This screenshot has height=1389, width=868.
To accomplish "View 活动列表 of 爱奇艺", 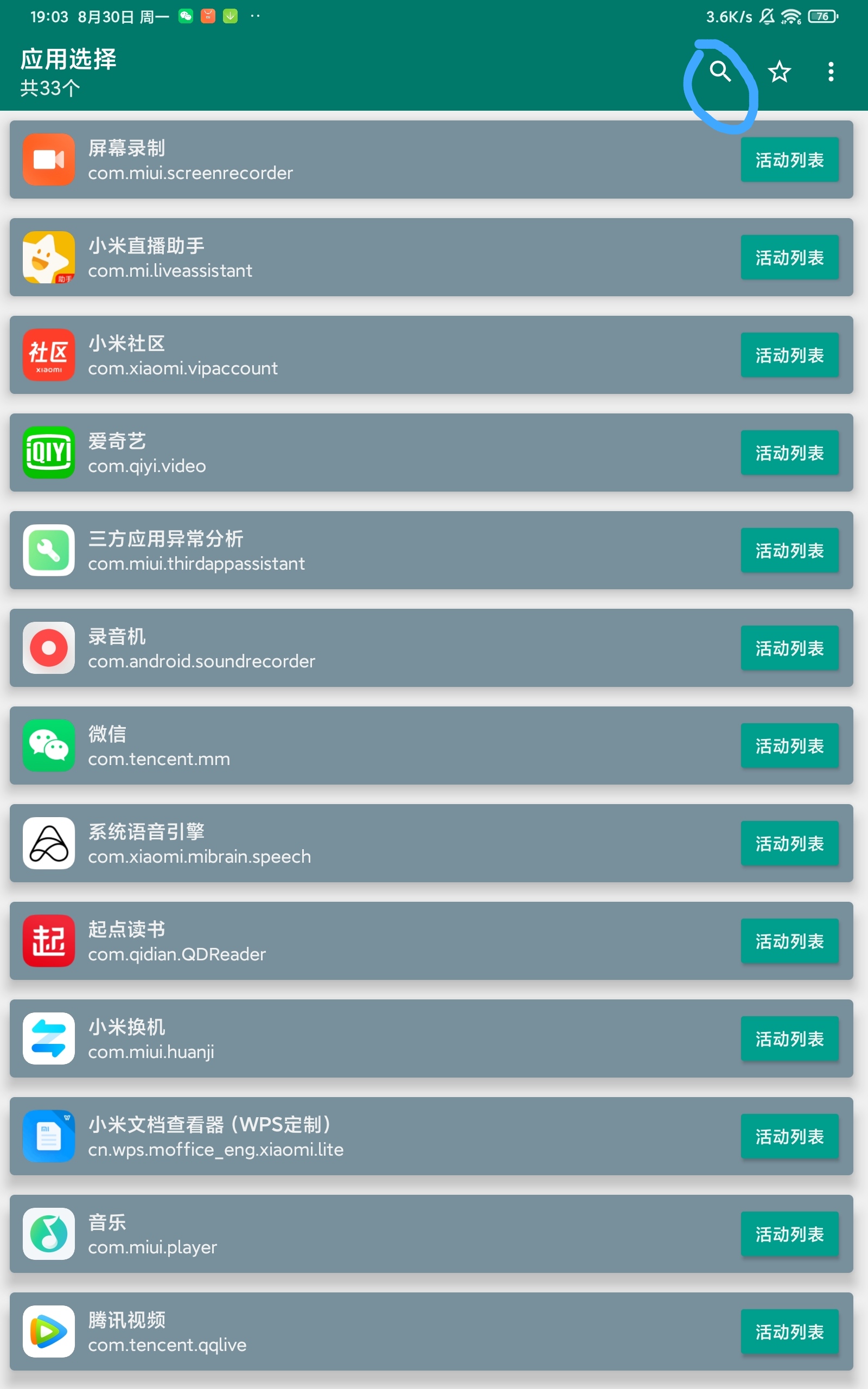I will 789,453.
